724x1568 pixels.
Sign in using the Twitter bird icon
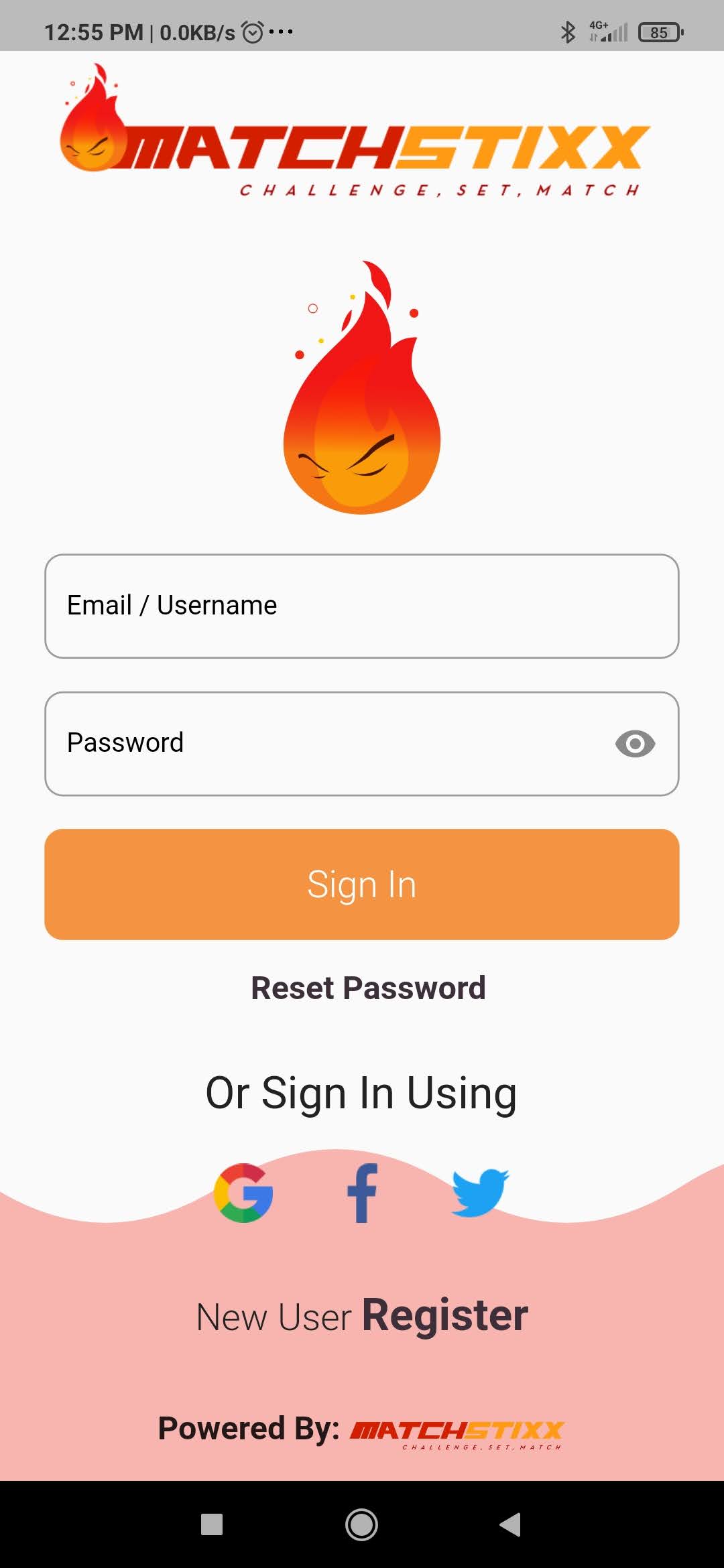pos(480,1192)
